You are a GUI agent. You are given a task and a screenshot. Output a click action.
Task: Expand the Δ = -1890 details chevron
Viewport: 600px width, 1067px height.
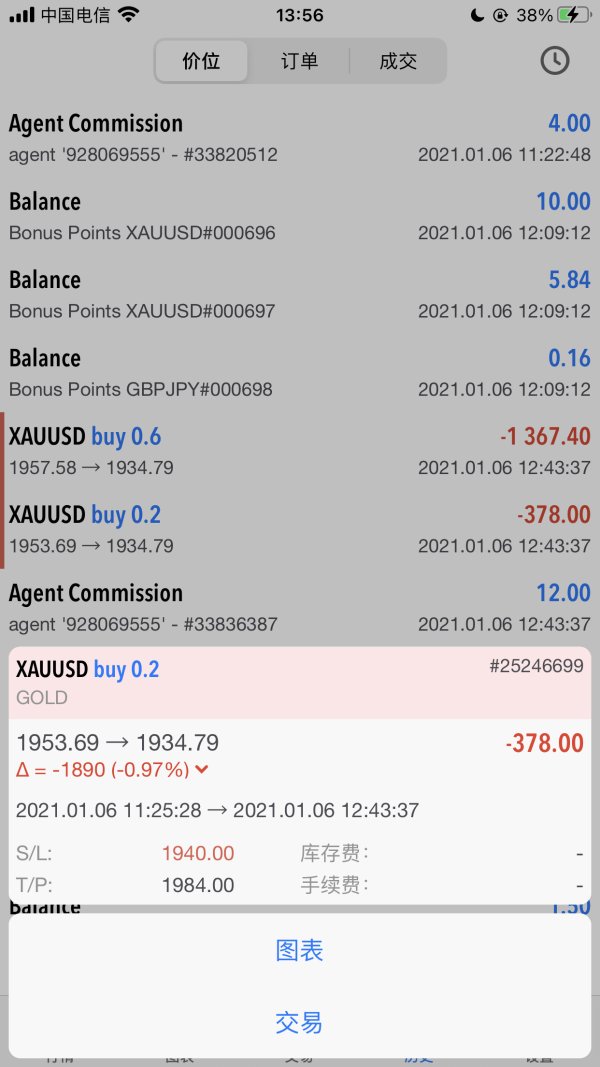pyautogui.click(x=203, y=770)
